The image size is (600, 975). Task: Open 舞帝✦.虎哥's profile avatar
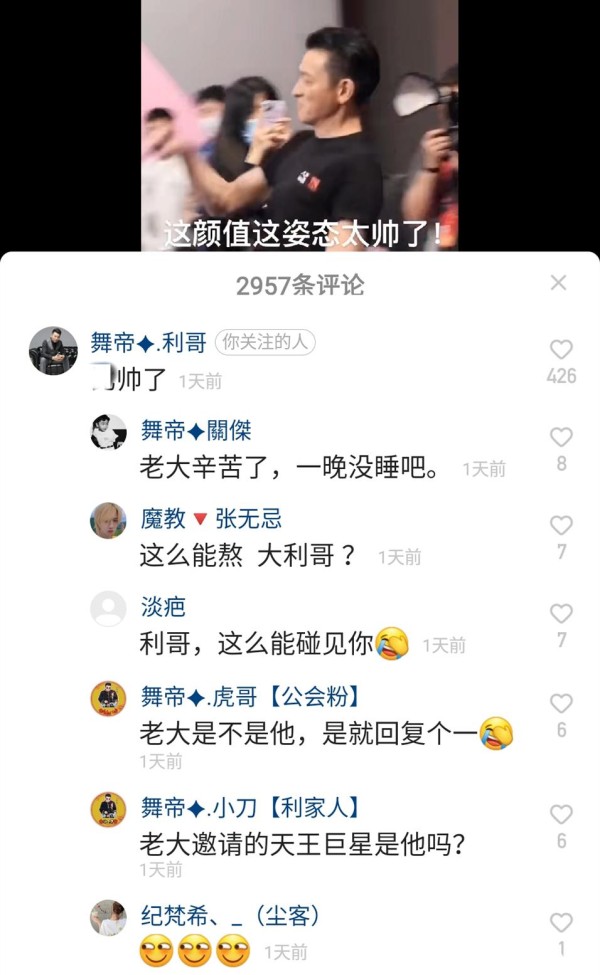point(108,698)
